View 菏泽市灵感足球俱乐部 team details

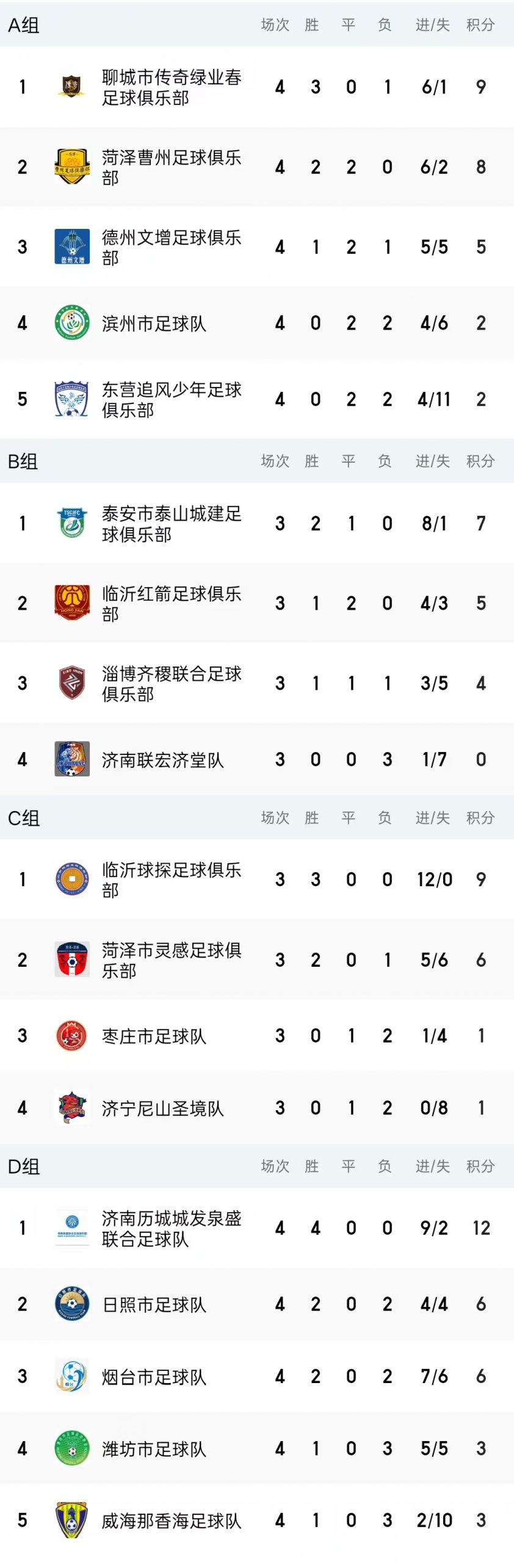171,959
